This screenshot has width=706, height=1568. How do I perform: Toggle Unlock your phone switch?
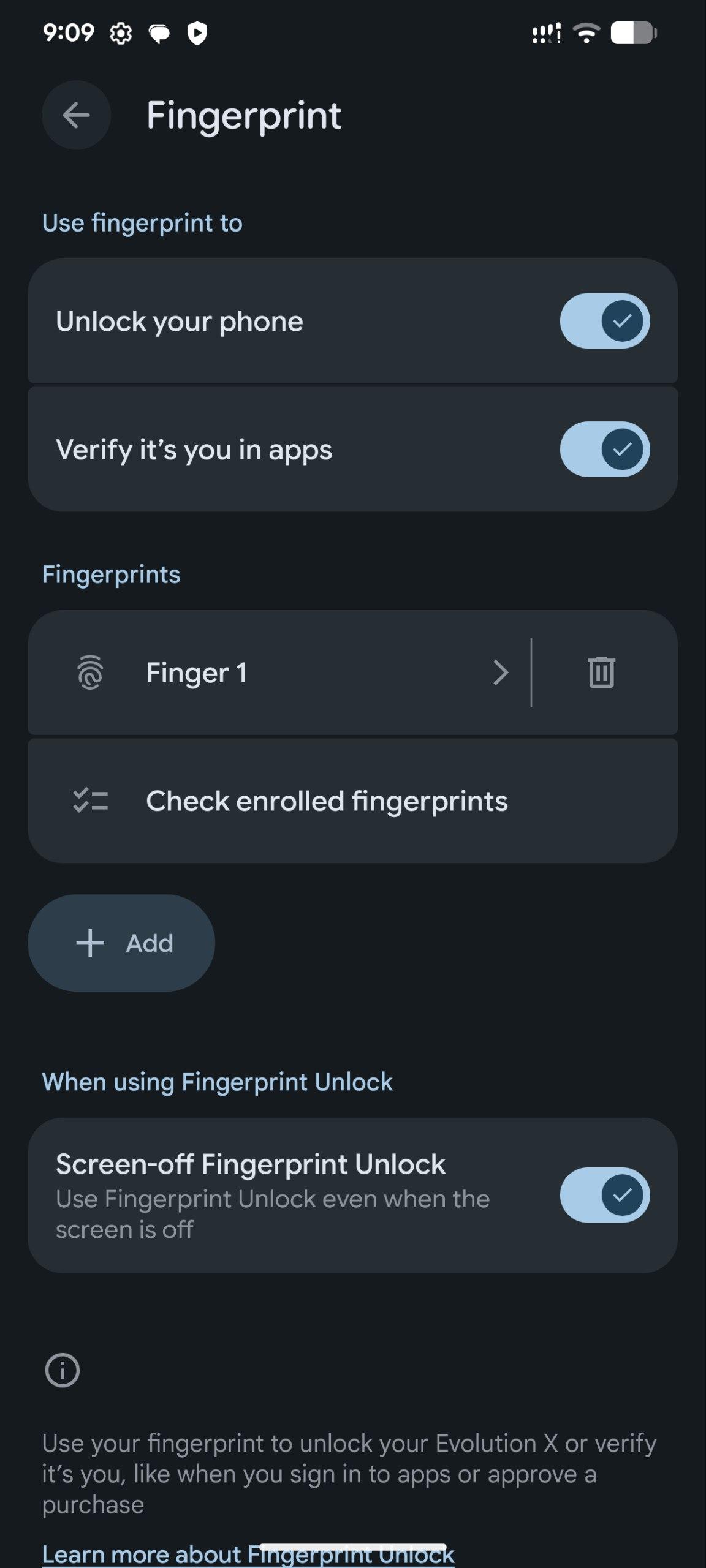(x=604, y=321)
